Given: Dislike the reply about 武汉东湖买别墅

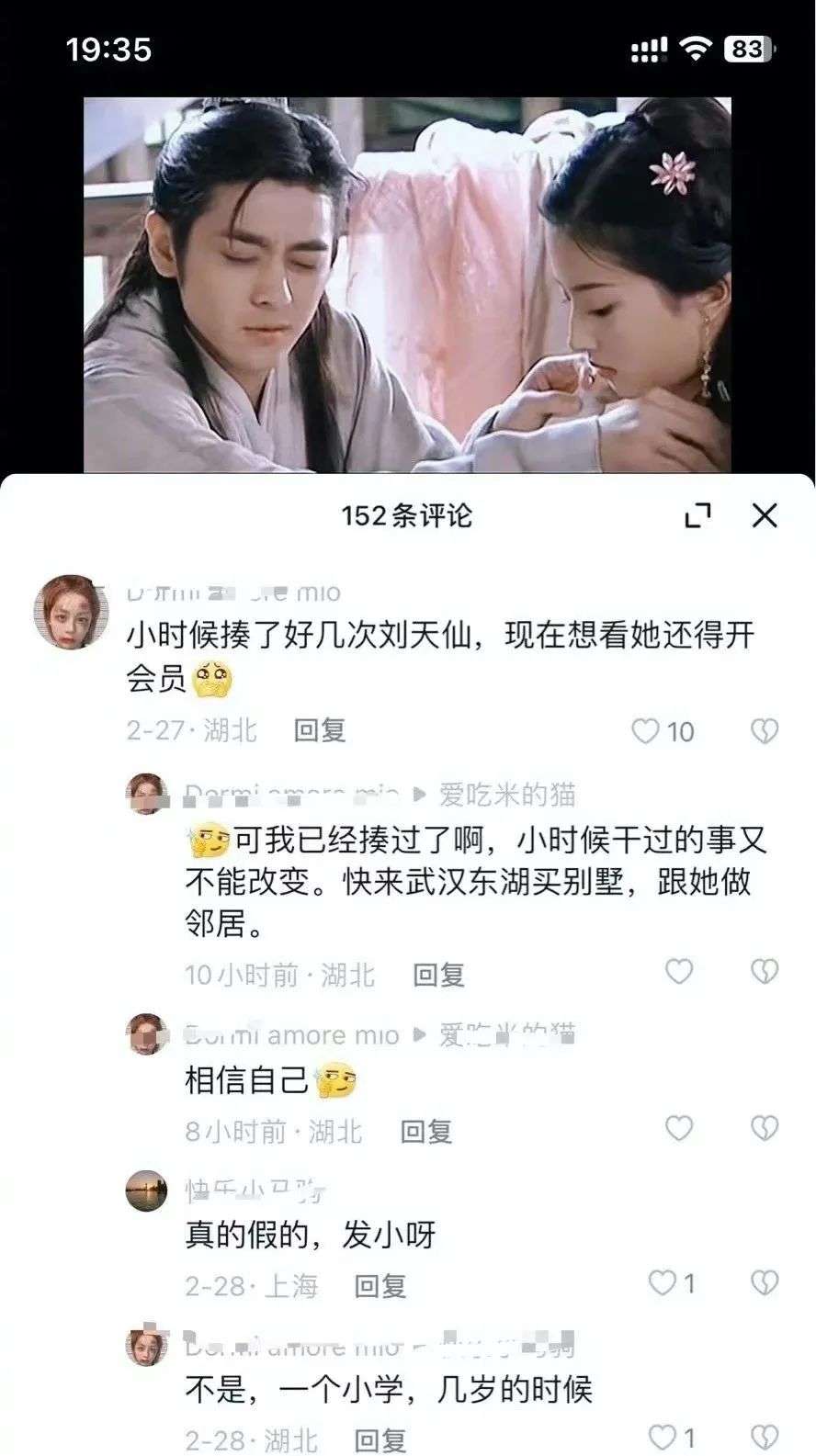Looking at the screenshot, I should (x=765, y=971).
